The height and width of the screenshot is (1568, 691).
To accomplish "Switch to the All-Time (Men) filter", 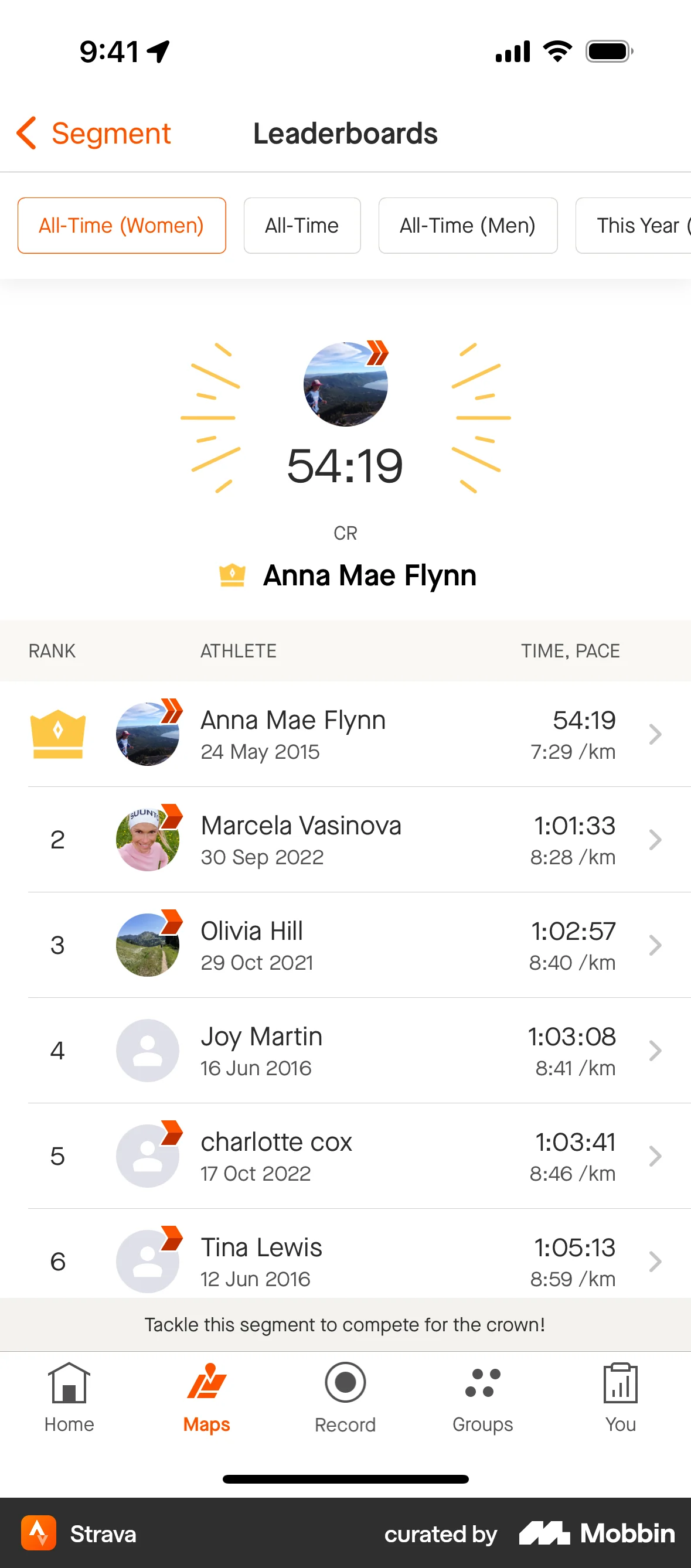I will 468,225.
